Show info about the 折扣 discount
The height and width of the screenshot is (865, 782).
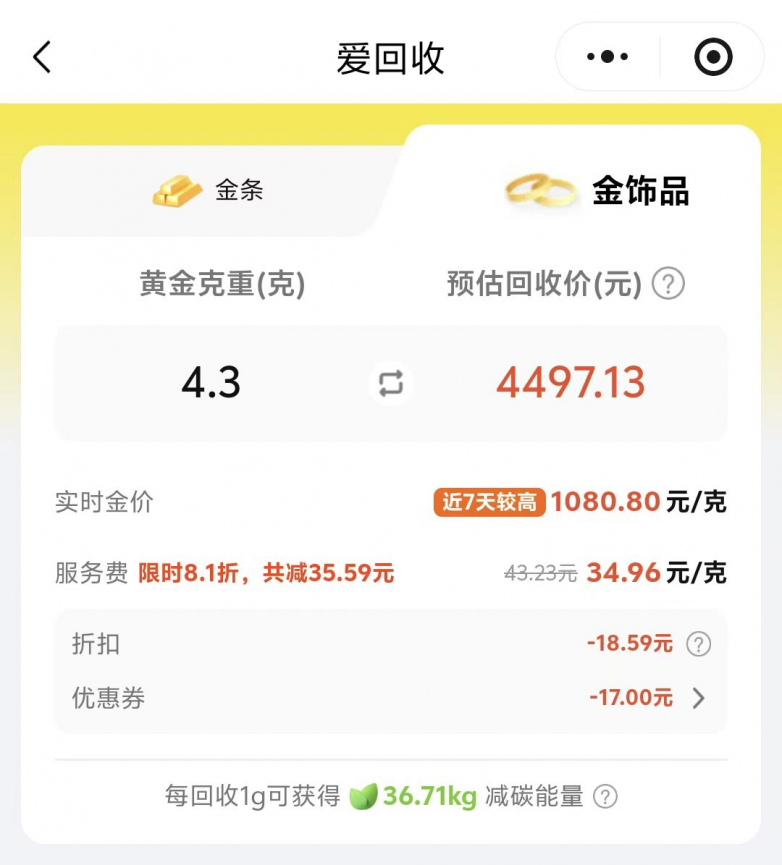pos(699,644)
